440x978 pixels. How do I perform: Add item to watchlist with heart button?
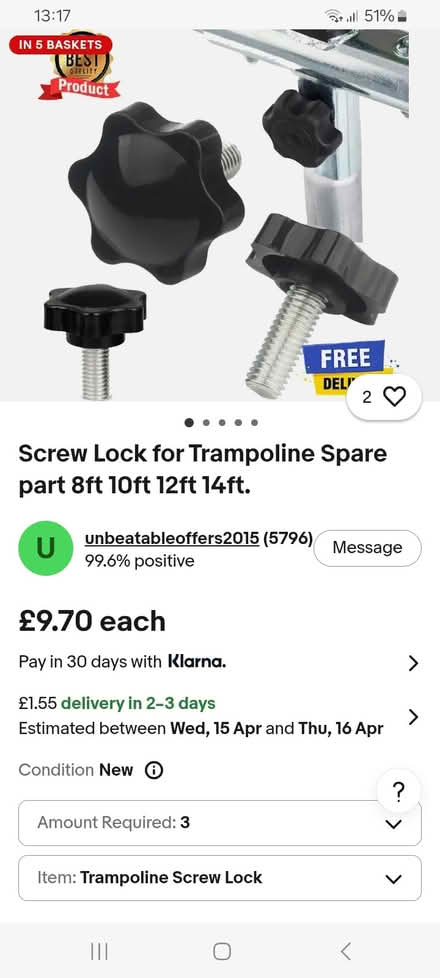pos(384,397)
